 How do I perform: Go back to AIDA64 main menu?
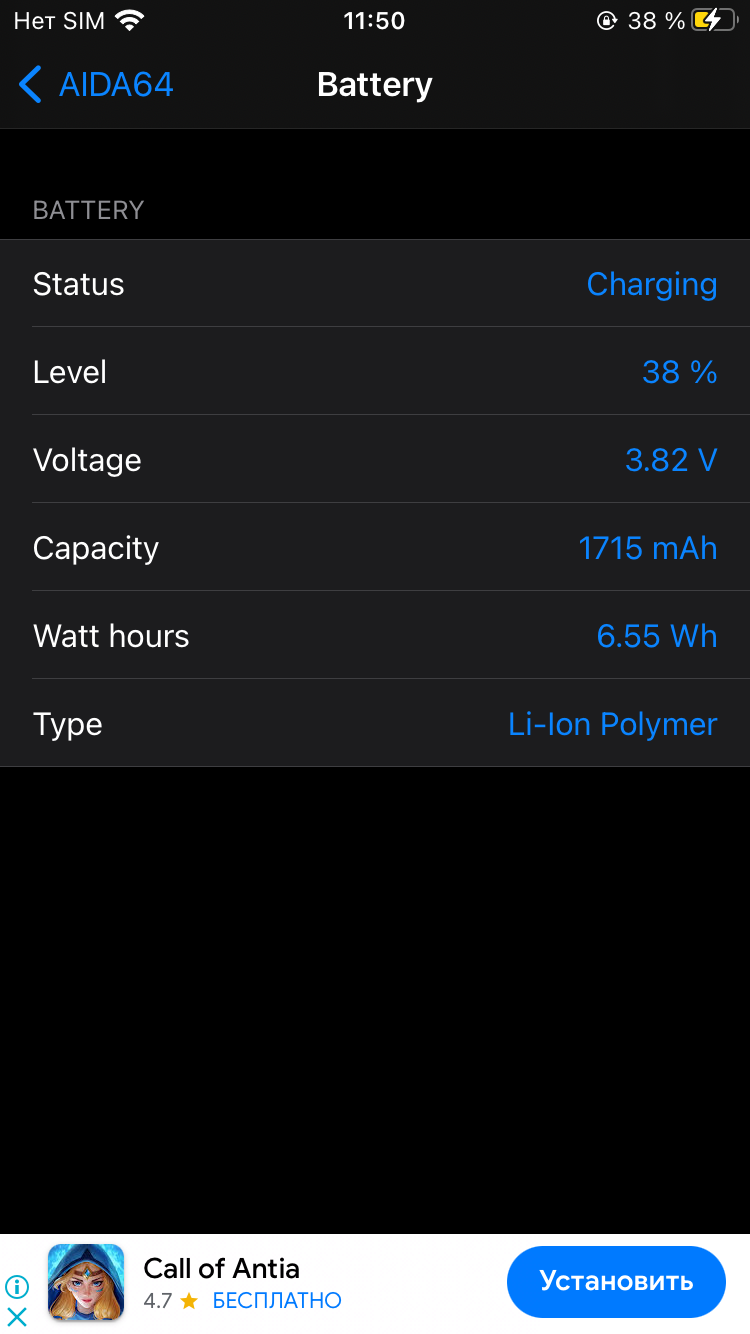(x=96, y=85)
